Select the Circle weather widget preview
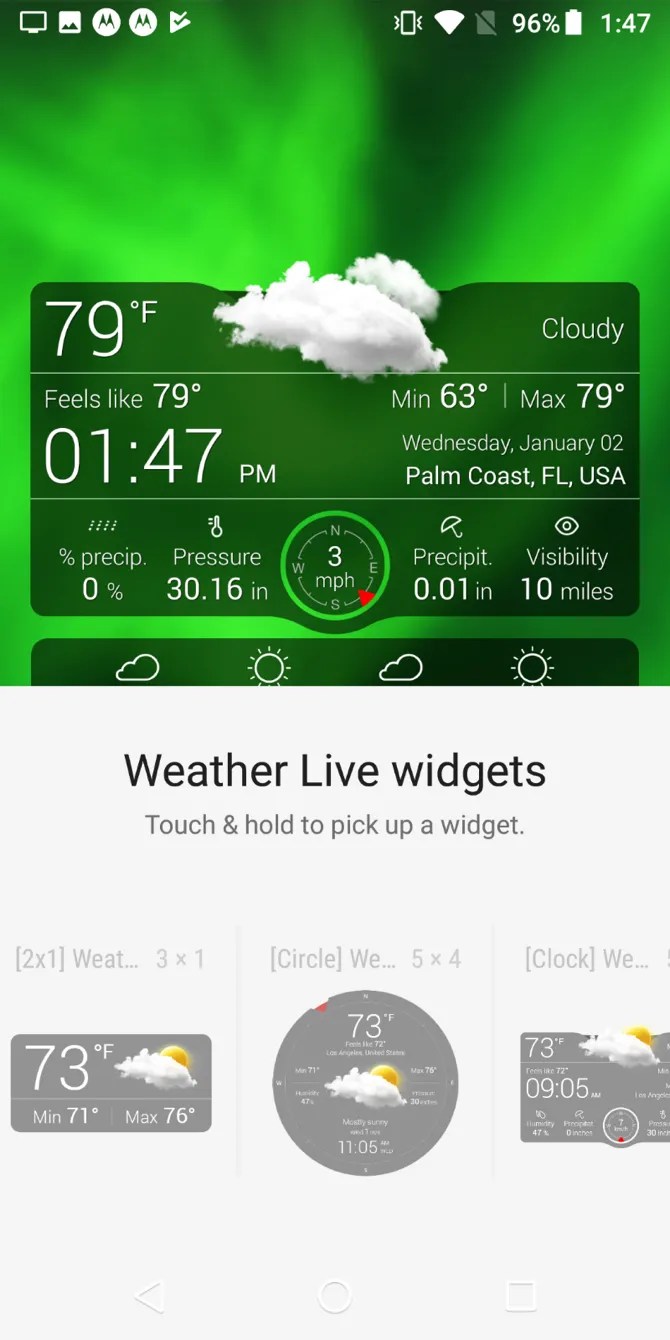Screen dimensions: 670x1340 pos(365,1083)
